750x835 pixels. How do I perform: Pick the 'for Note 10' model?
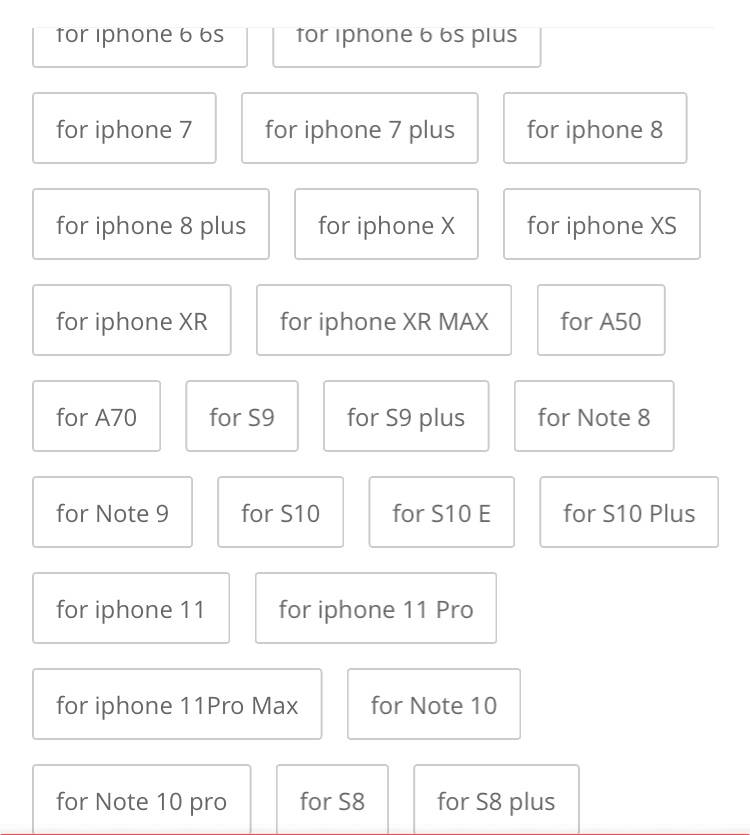(x=433, y=705)
